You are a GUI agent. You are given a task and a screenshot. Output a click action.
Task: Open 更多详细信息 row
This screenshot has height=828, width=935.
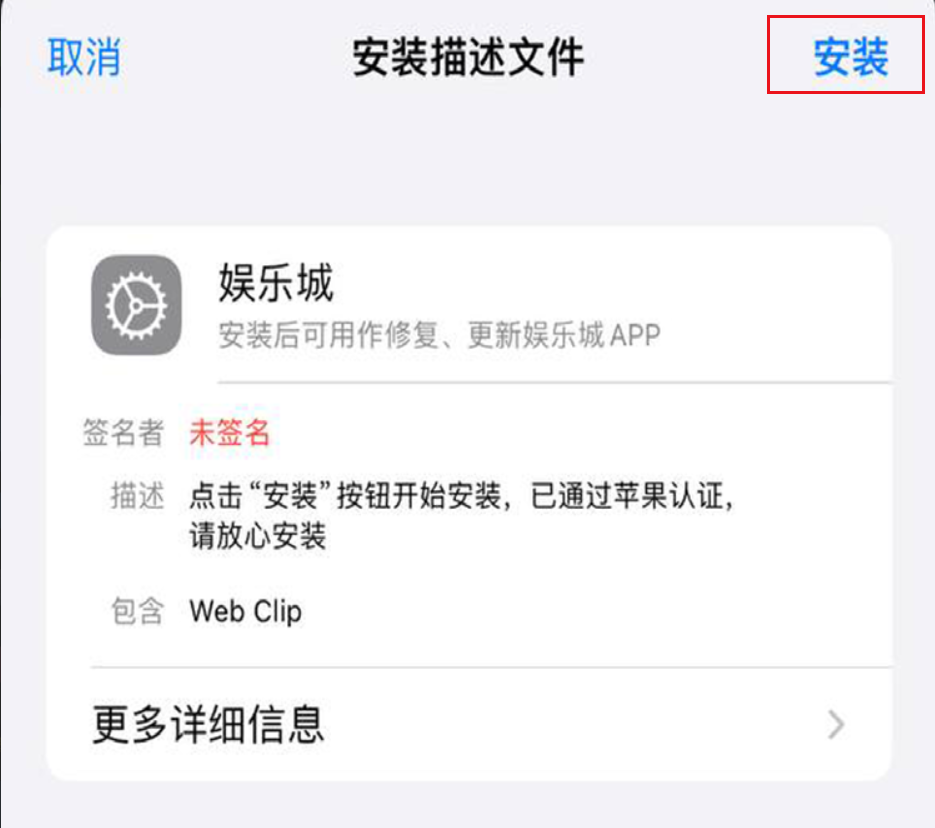point(468,723)
